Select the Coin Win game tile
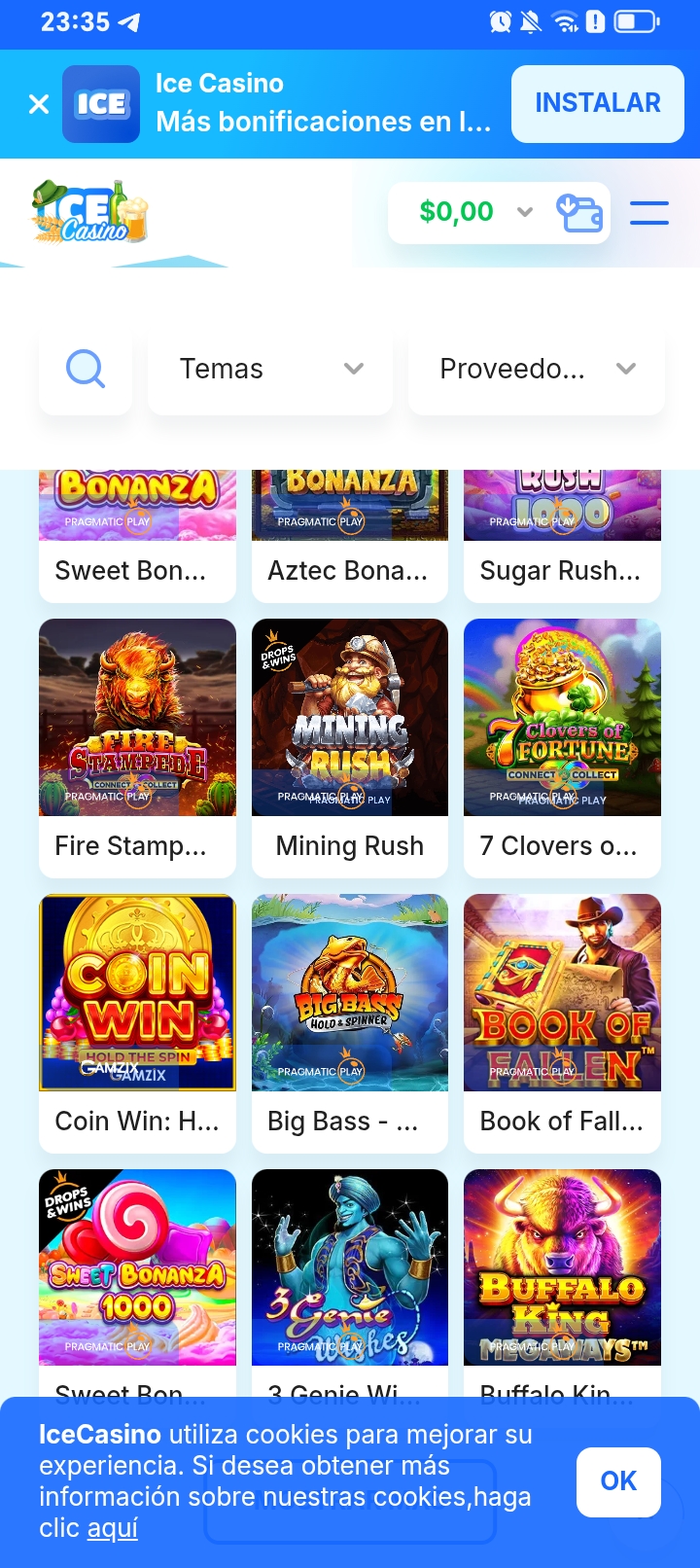 pos(137,993)
